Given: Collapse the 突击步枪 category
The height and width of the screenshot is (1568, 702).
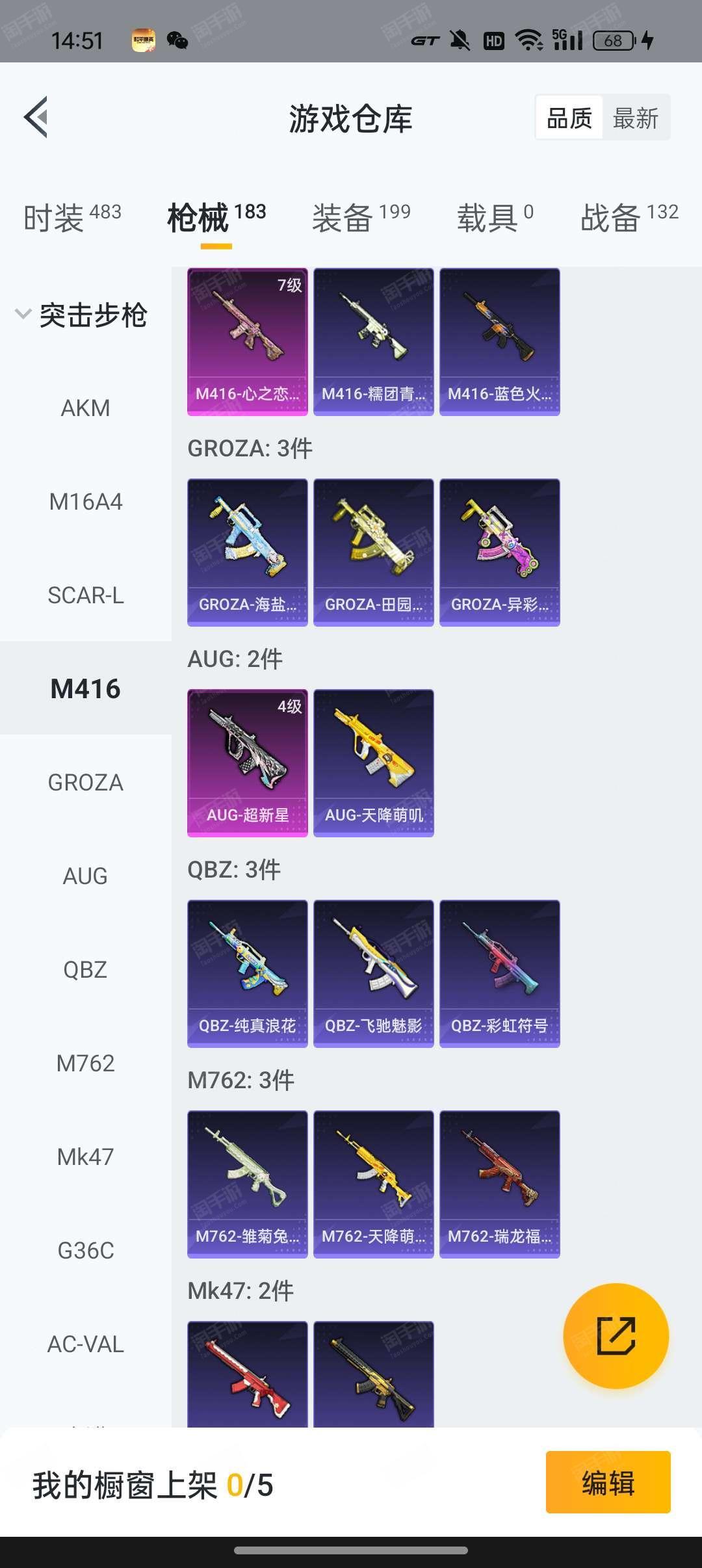Looking at the screenshot, I should pos(81,315).
